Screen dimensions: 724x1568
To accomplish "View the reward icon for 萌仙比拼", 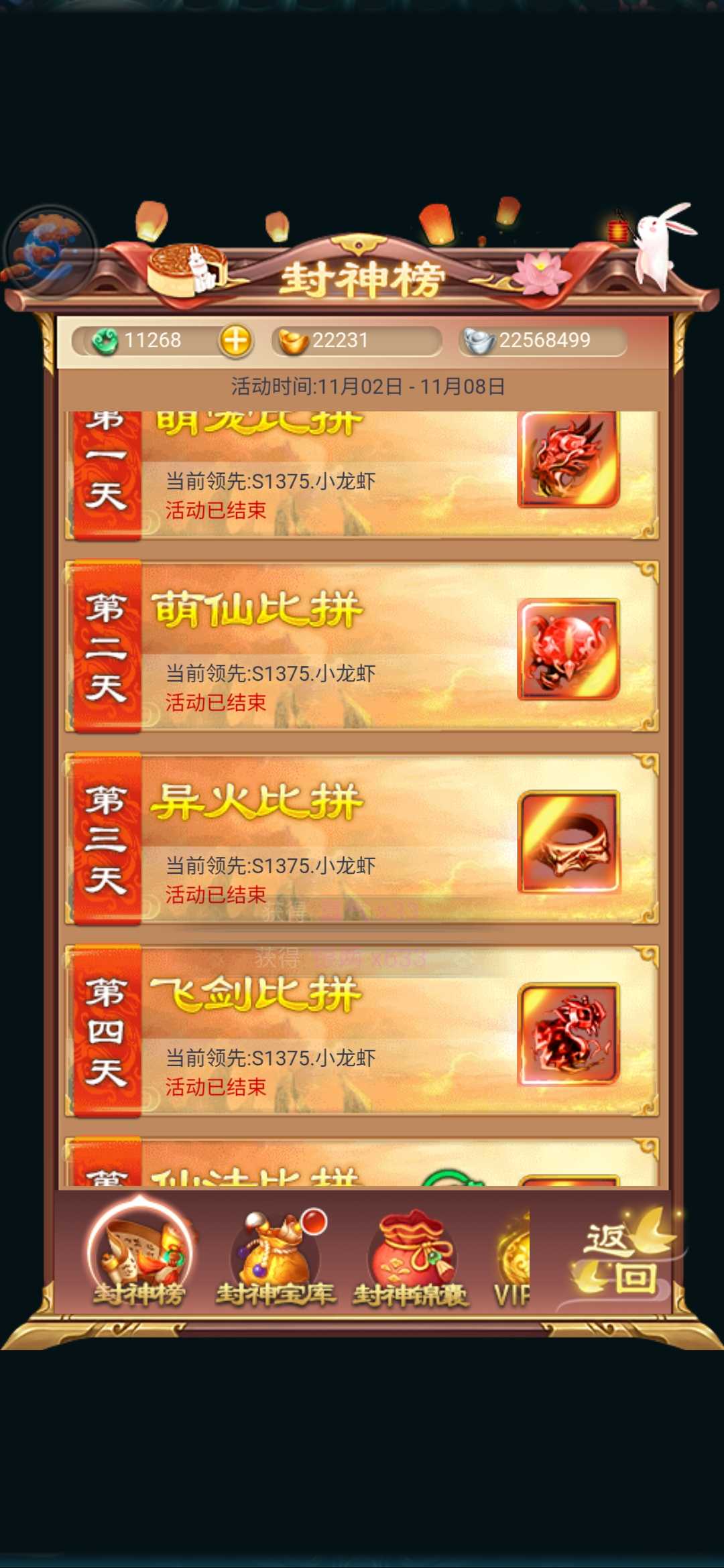I will click(568, 649).
